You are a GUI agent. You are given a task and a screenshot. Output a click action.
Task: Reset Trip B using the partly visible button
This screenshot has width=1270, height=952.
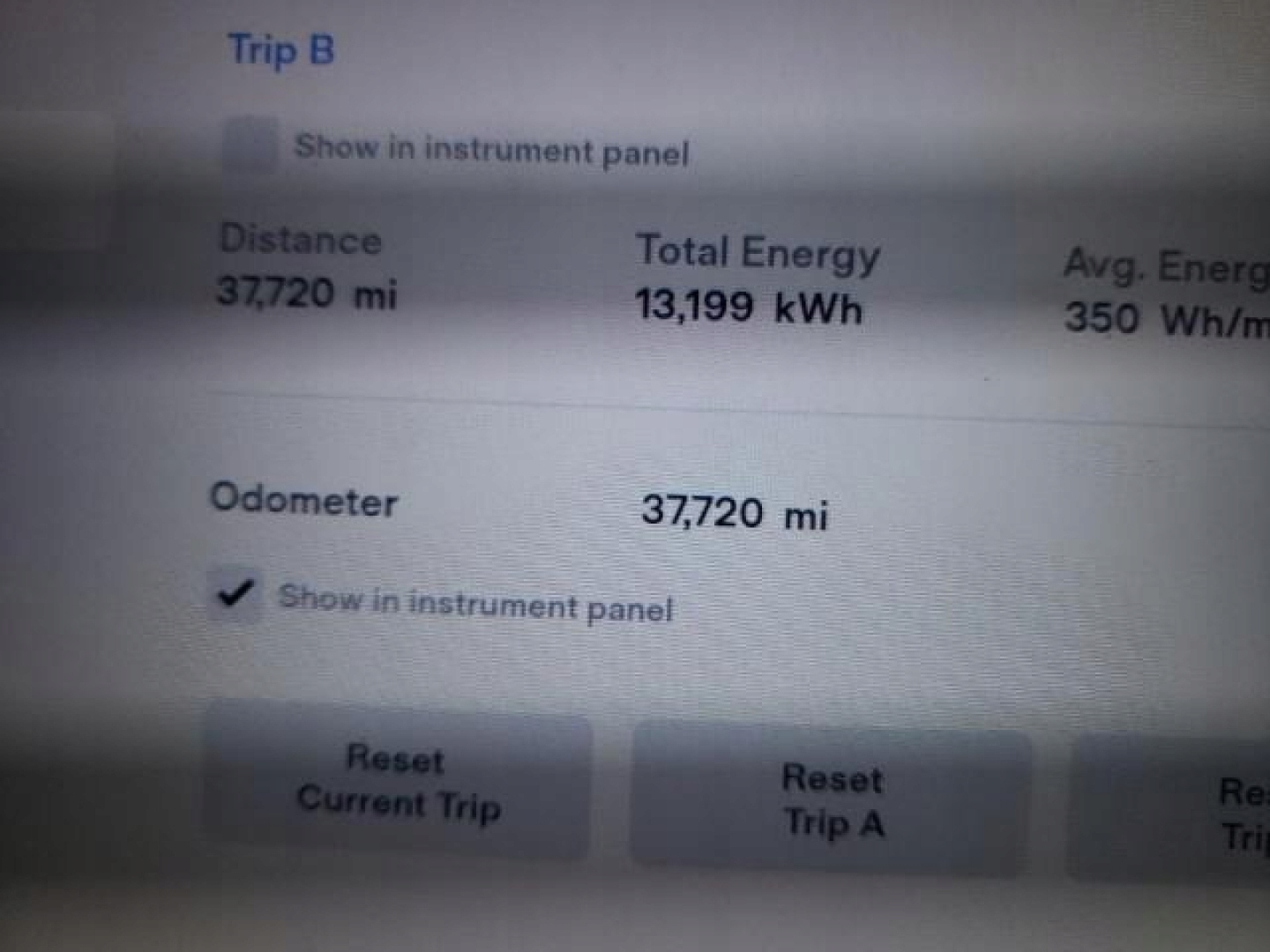(x=1173, y=811)
